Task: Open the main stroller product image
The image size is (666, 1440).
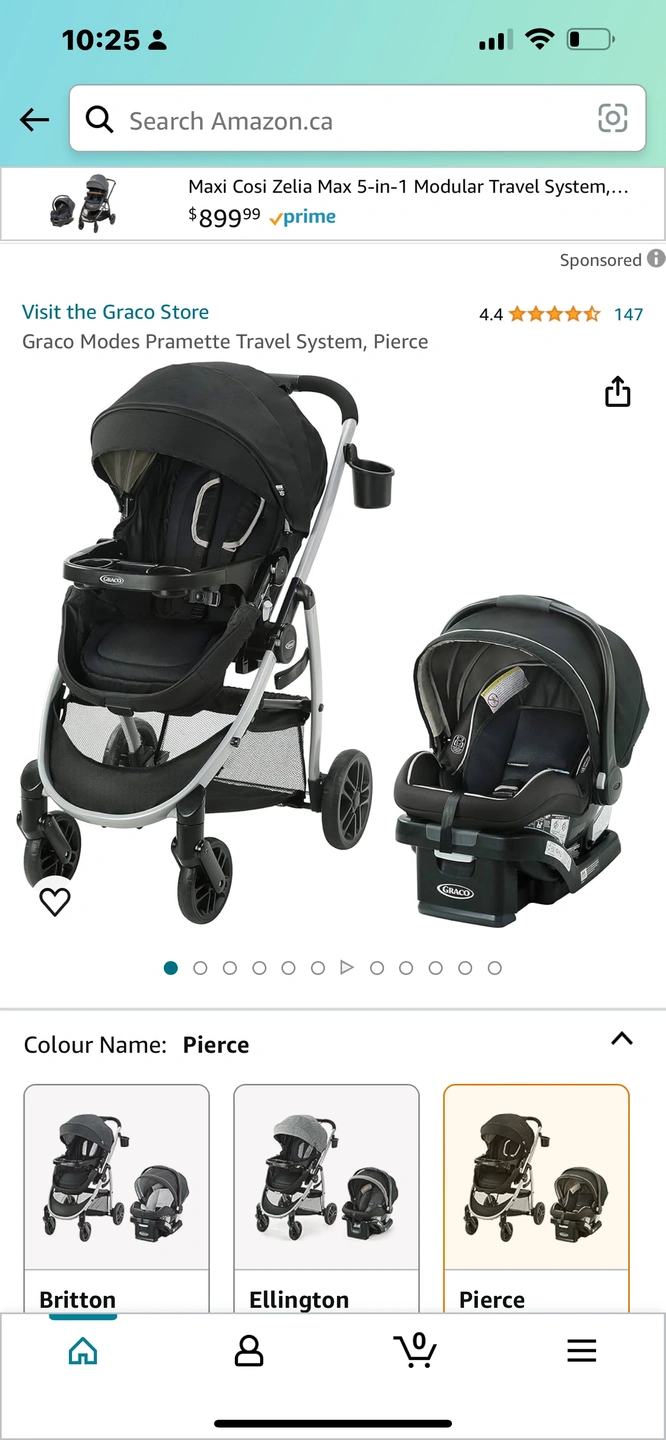Action: click(x=332, y=650)
